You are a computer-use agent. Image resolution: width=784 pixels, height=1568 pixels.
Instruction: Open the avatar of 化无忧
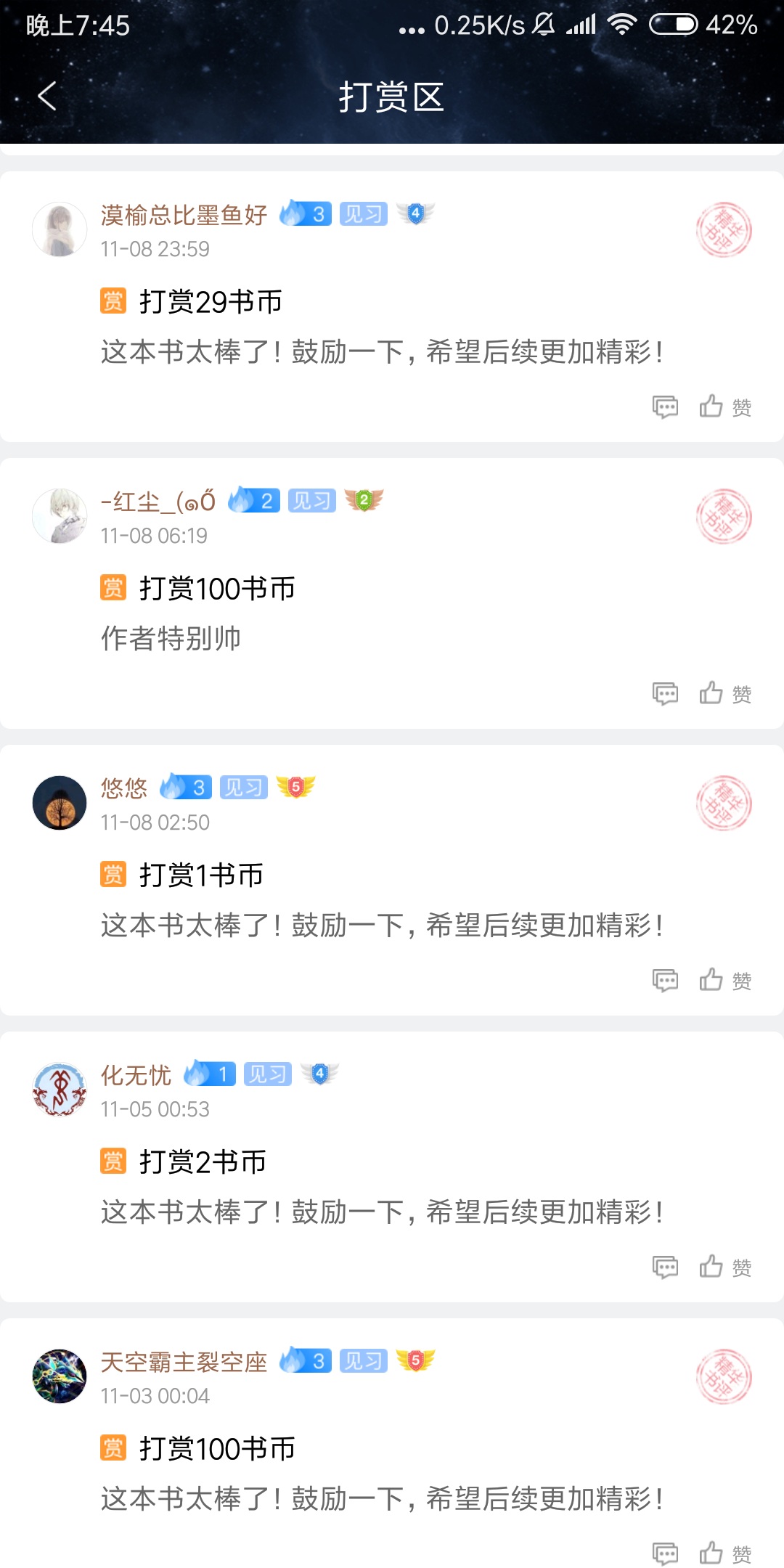coord(60,1090)
